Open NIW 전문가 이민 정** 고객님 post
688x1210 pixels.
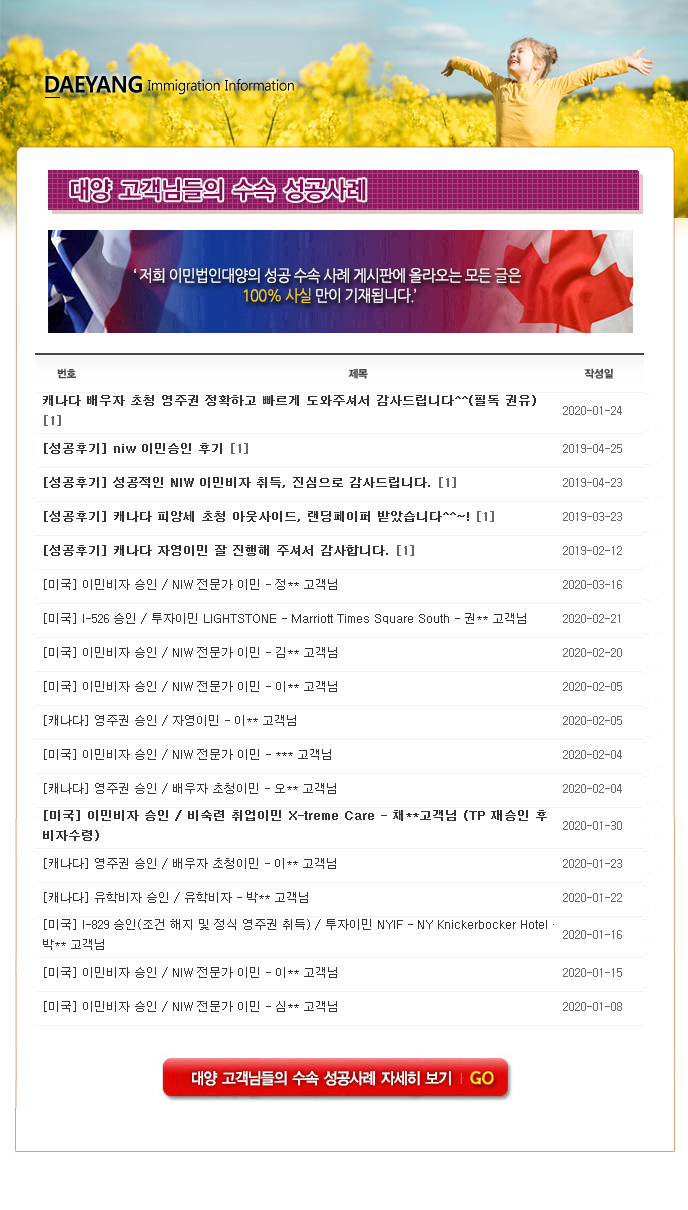point(190,584)
